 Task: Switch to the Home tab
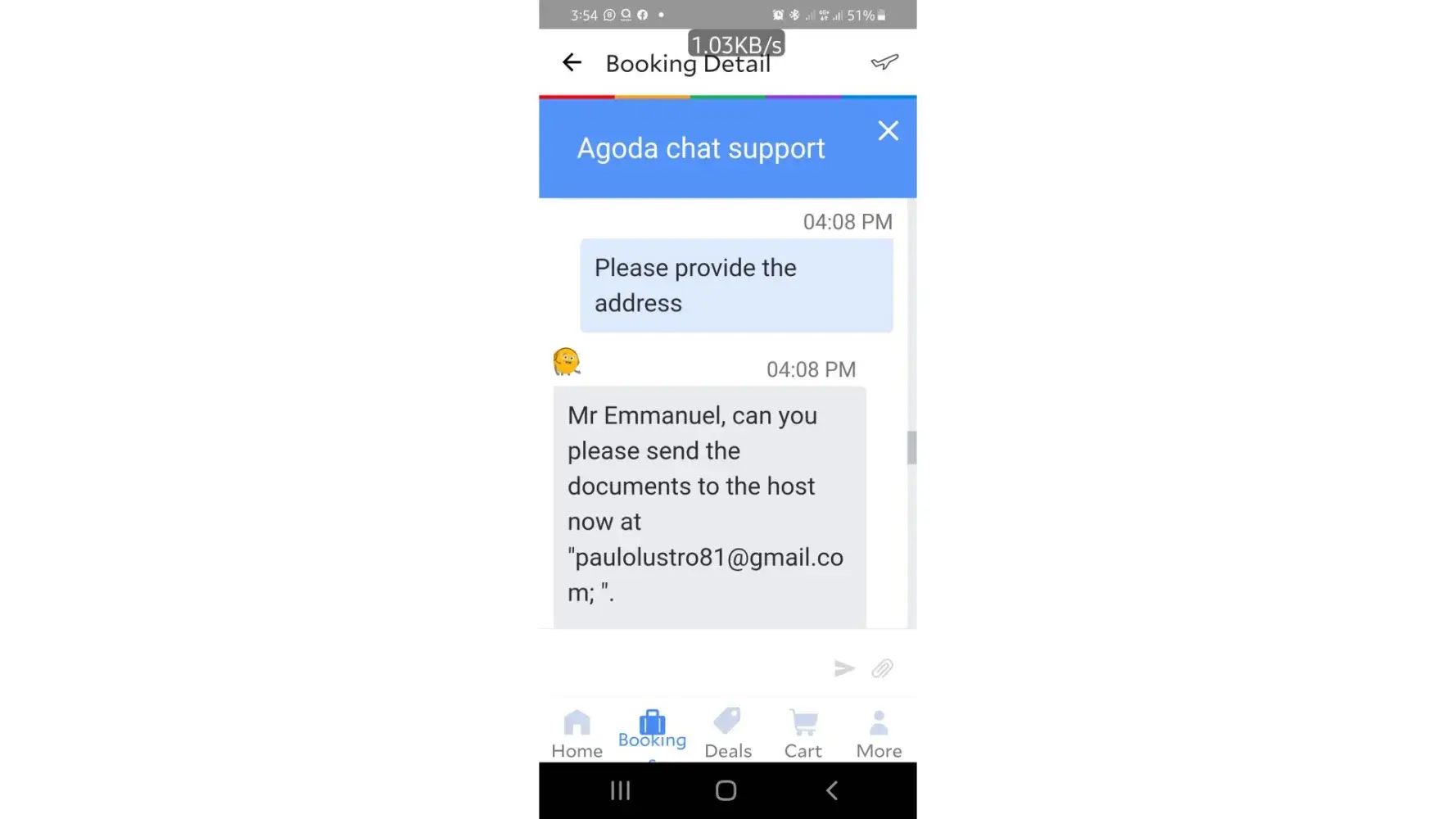pos(577,734)
